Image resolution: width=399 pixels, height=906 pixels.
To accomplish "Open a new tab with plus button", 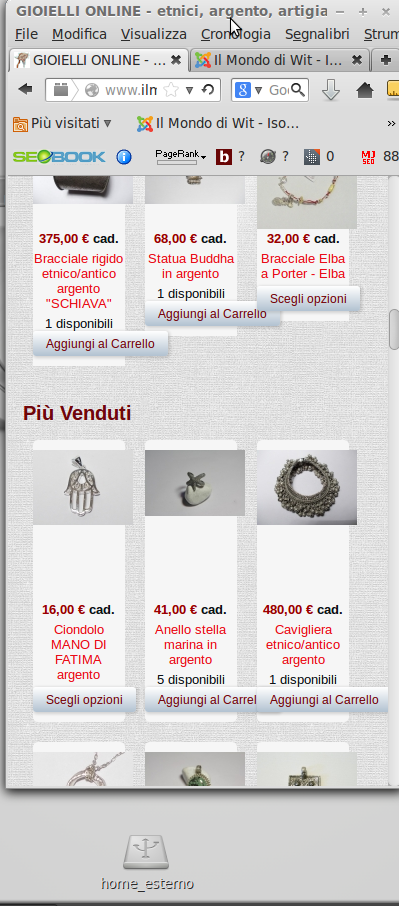I will click(385, 60).
